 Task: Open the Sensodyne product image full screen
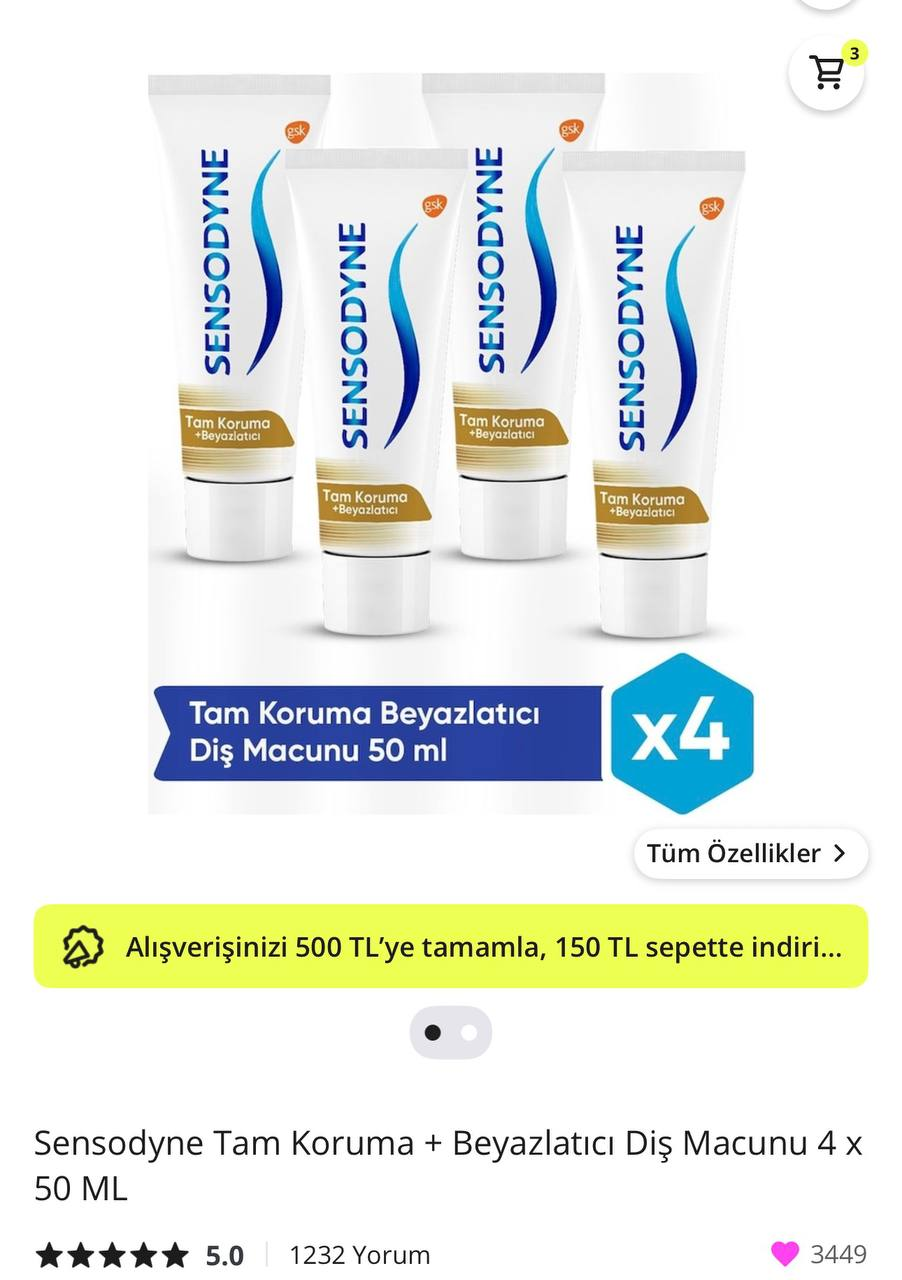(450, 440)
